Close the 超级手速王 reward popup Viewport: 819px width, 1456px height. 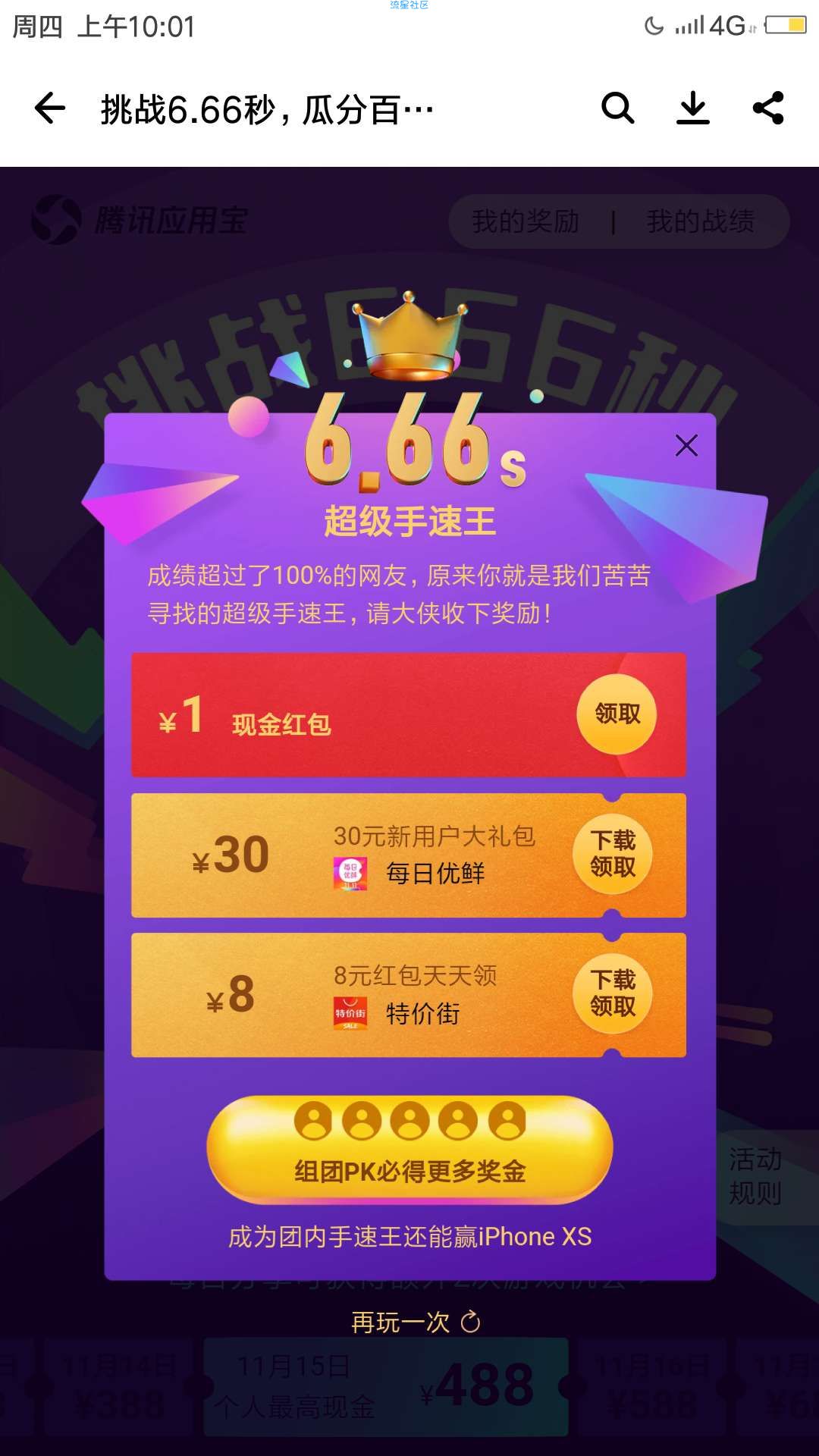pos(686,445)
